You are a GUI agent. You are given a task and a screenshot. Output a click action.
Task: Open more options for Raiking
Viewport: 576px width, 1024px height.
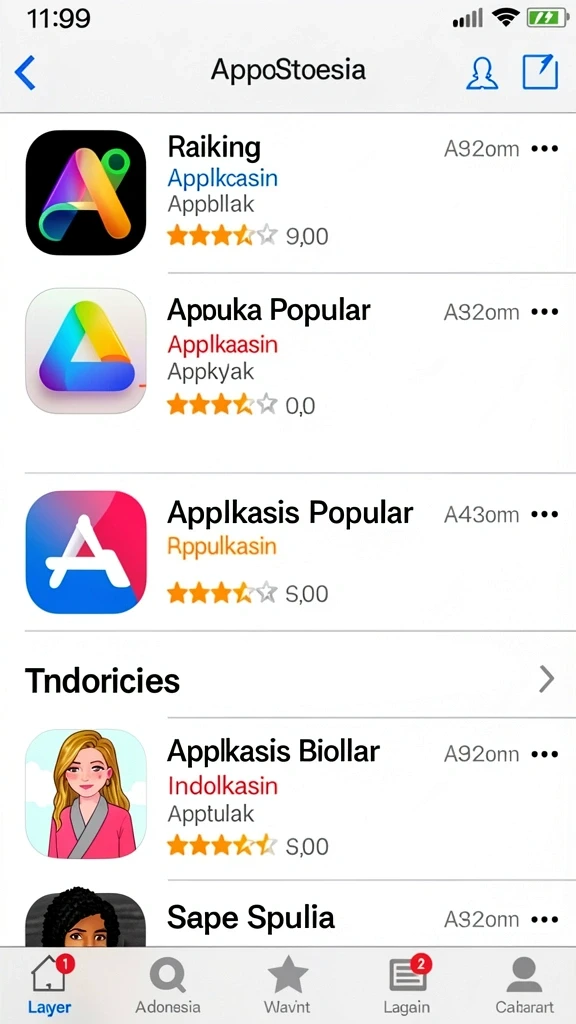point(545,149)
